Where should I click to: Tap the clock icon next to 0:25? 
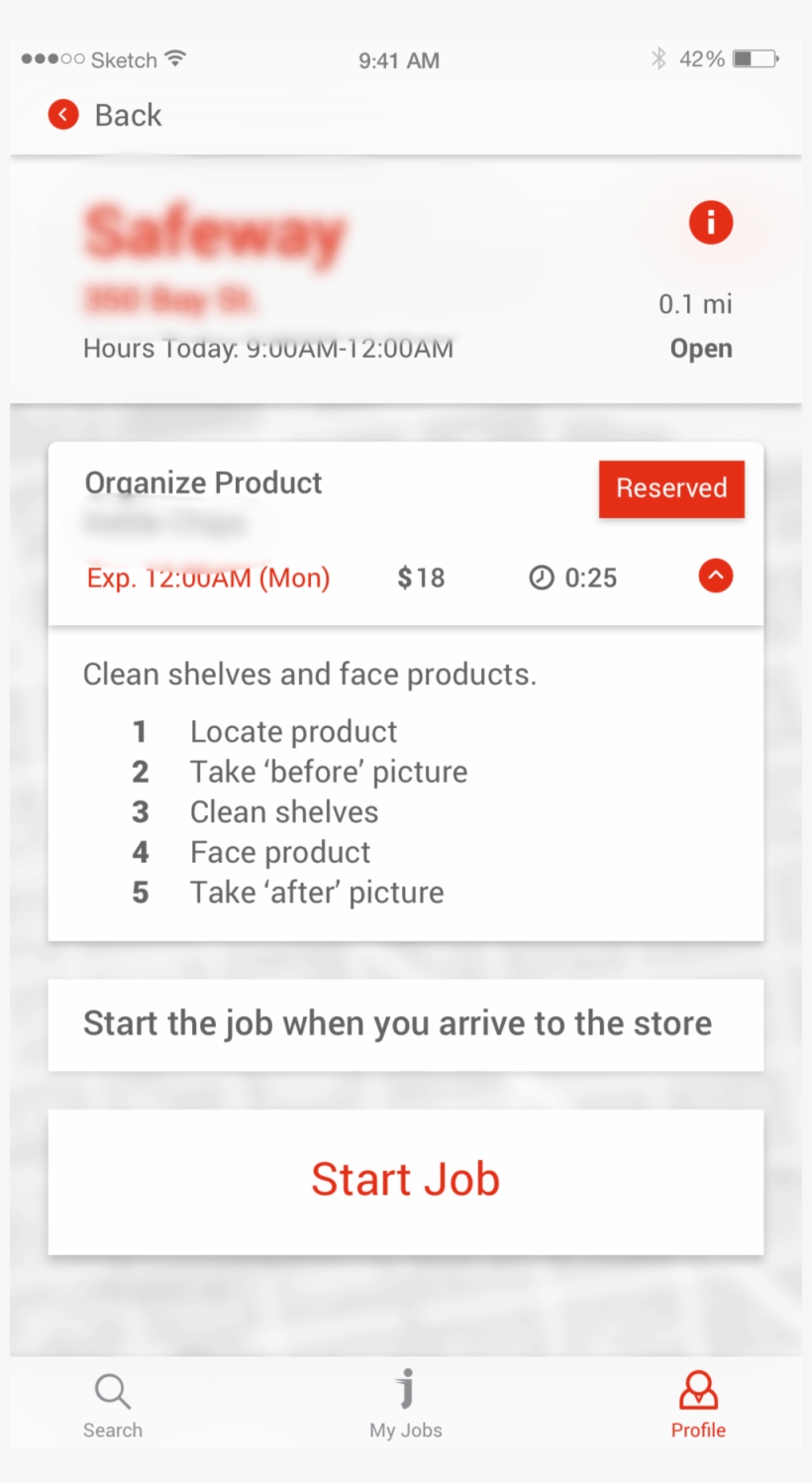pos(540,578)
